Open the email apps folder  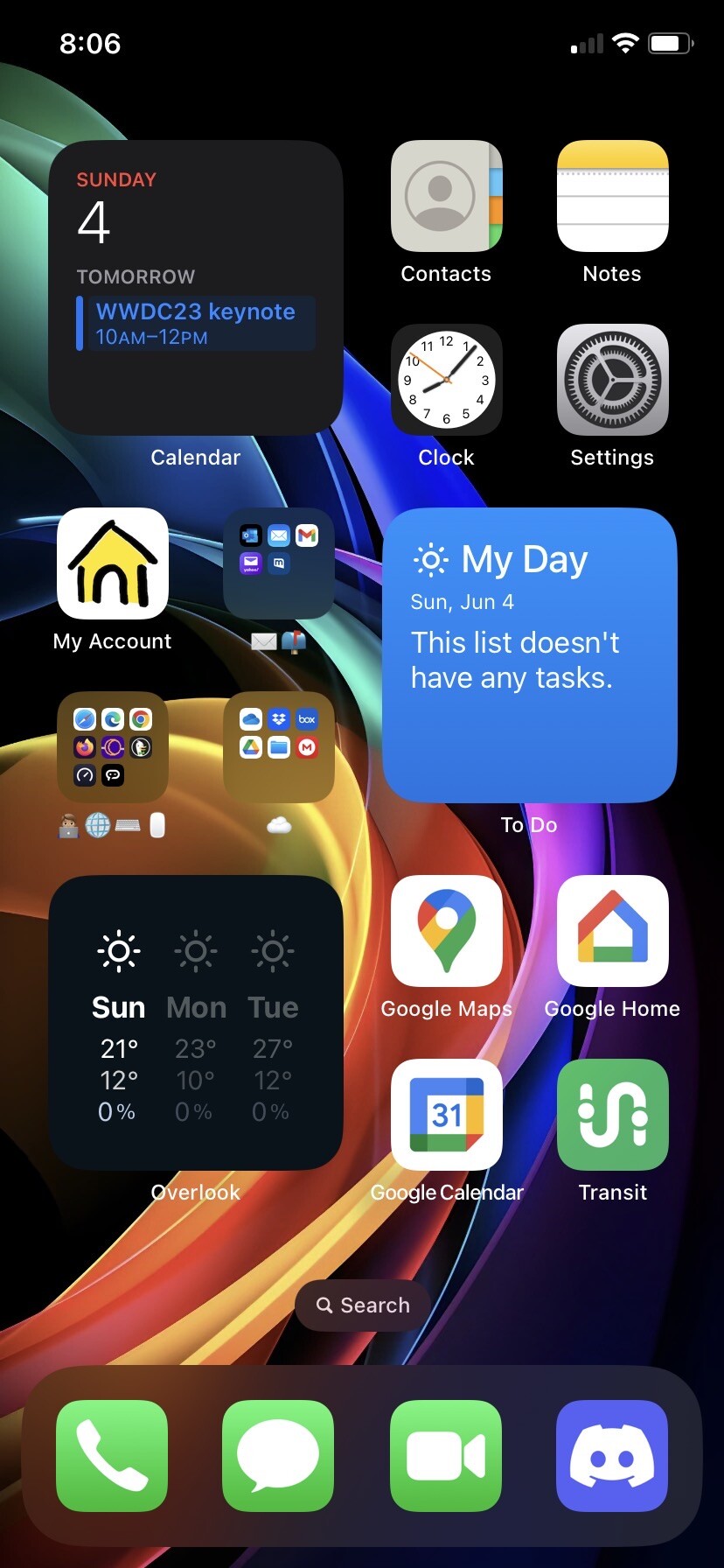[x=279, y=563]
